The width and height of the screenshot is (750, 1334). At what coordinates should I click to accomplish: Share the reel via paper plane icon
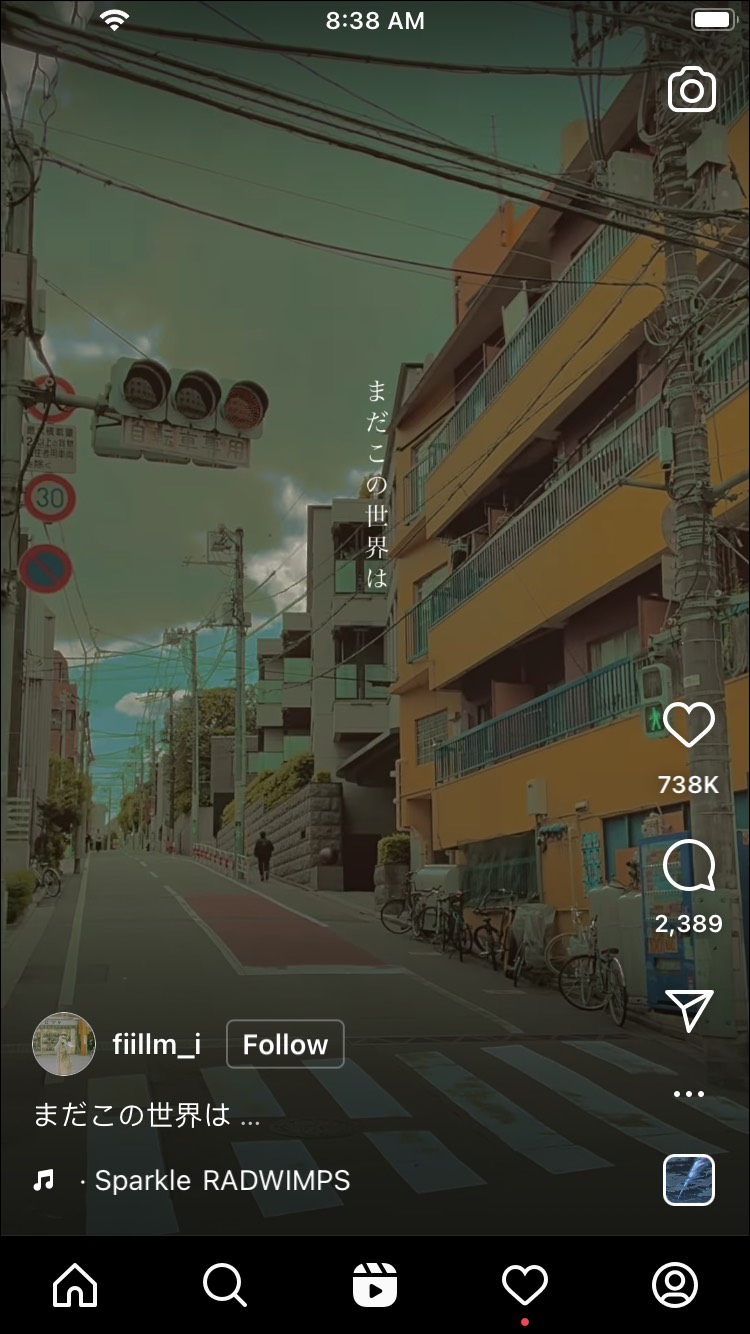pyautogui.click(x=689, y=1011)
